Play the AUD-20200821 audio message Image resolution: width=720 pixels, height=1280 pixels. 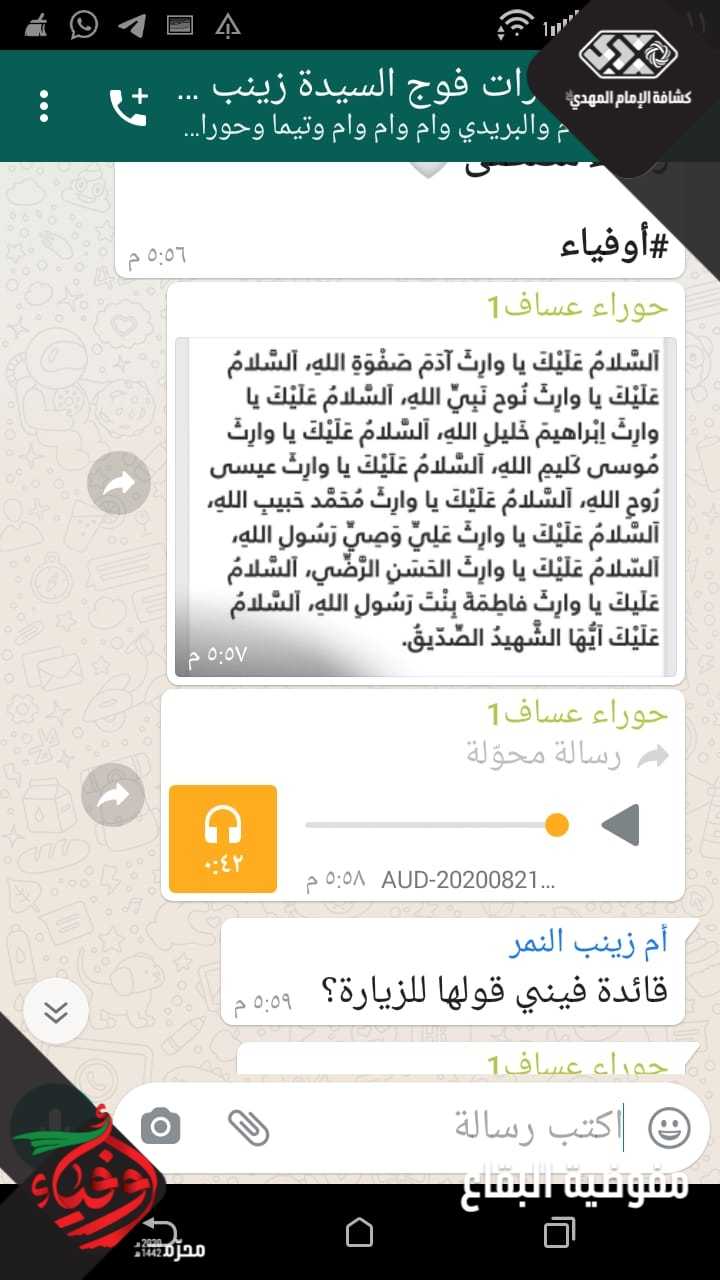point(620,825)
